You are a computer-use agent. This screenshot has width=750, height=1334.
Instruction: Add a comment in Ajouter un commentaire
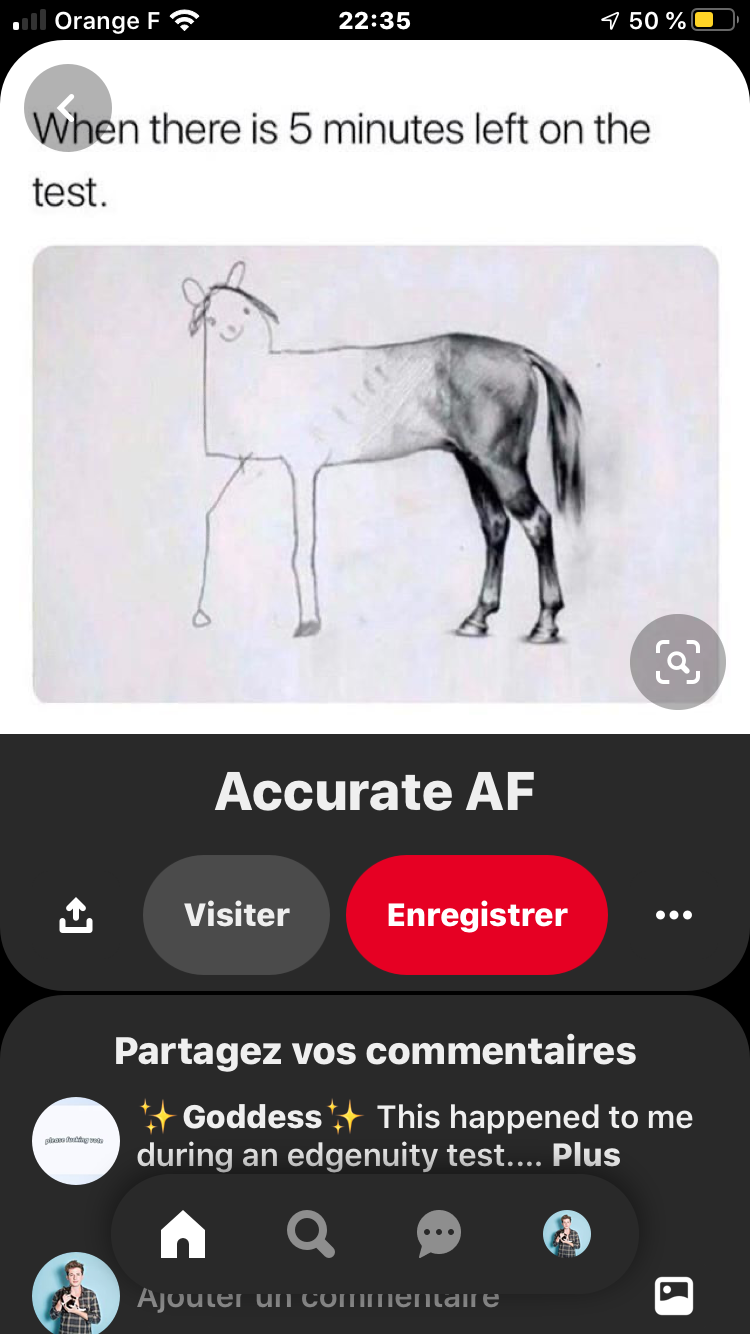pyautogui.click(x=318, y=1299)
